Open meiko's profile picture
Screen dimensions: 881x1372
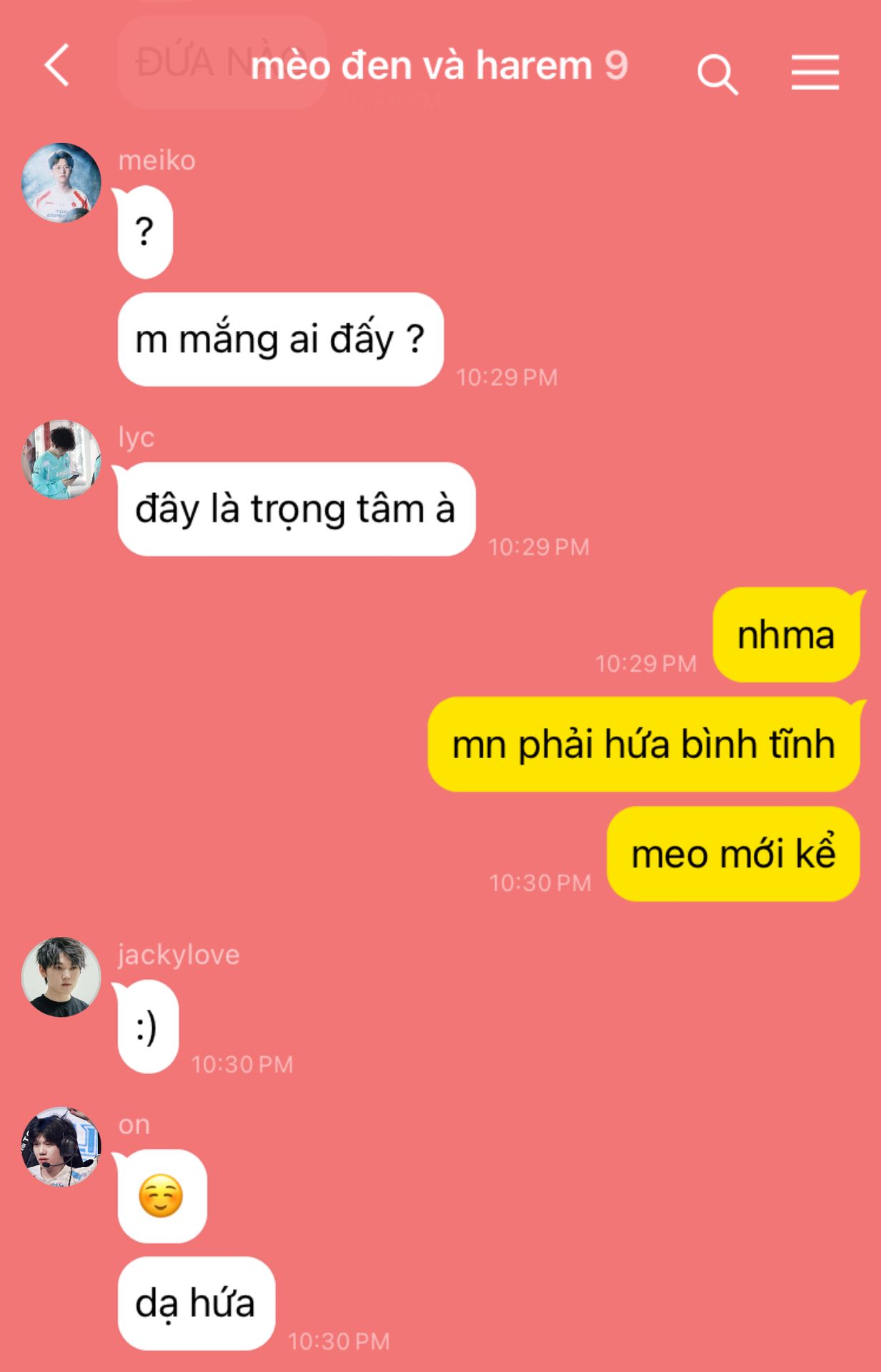click(x=61, y=183)
